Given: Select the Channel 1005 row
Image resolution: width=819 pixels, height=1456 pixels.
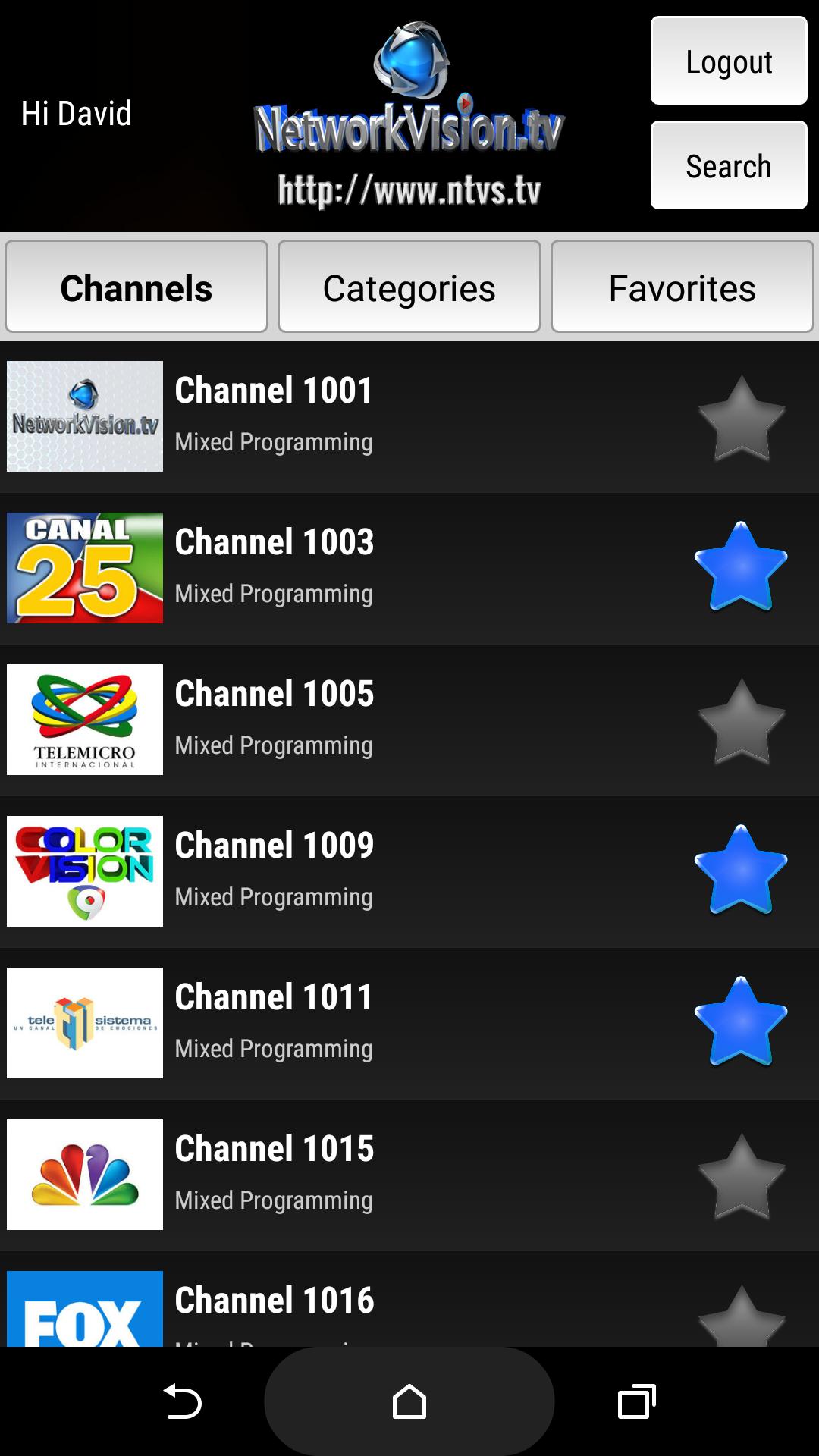Looking at the screenshot, I should (341, 719).
